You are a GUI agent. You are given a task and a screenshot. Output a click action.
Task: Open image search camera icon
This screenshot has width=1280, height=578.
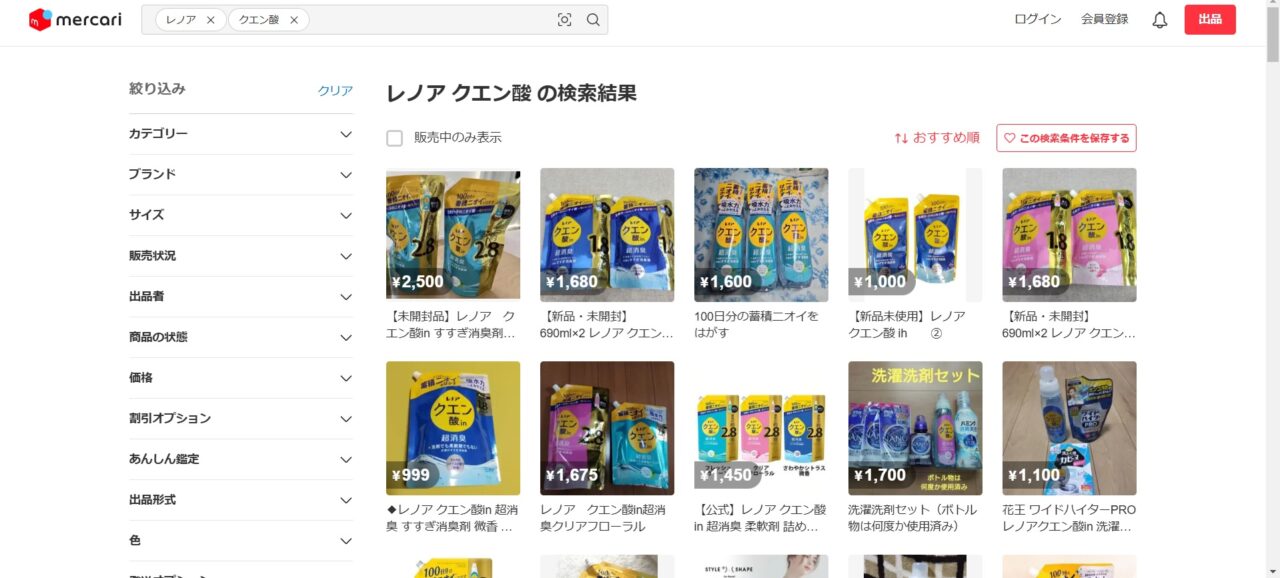pos(565,20)
